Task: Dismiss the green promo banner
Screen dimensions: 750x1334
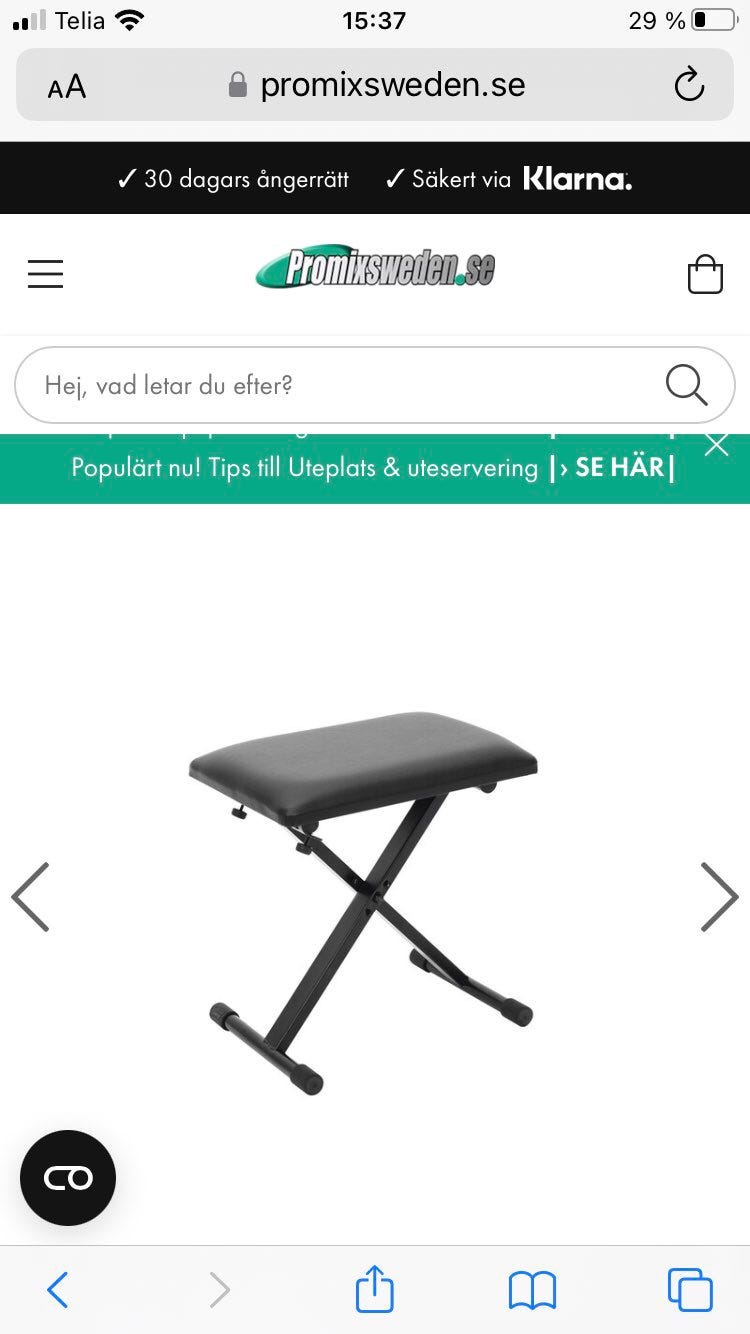Action: tap(716, 446)
